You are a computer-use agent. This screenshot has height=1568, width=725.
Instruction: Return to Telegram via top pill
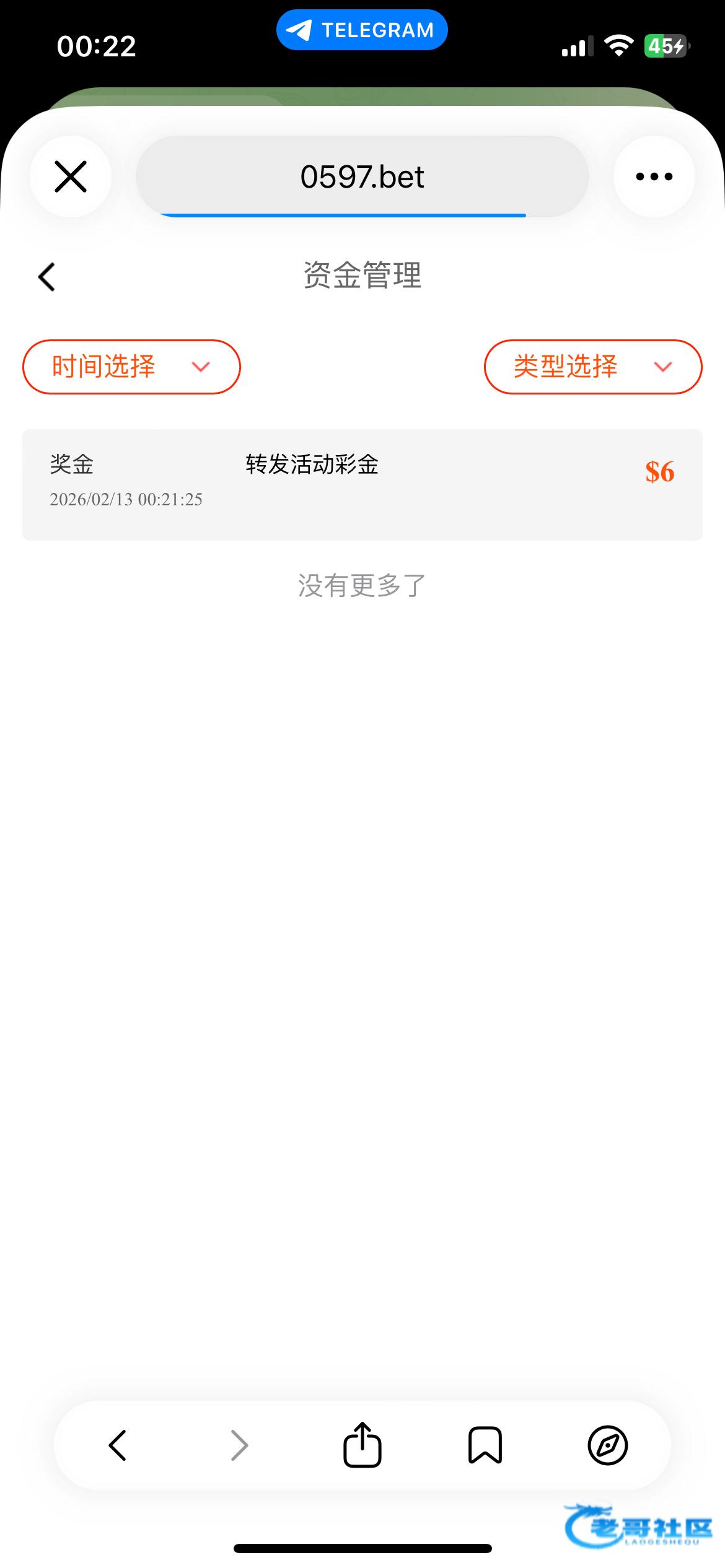point(362,30)
